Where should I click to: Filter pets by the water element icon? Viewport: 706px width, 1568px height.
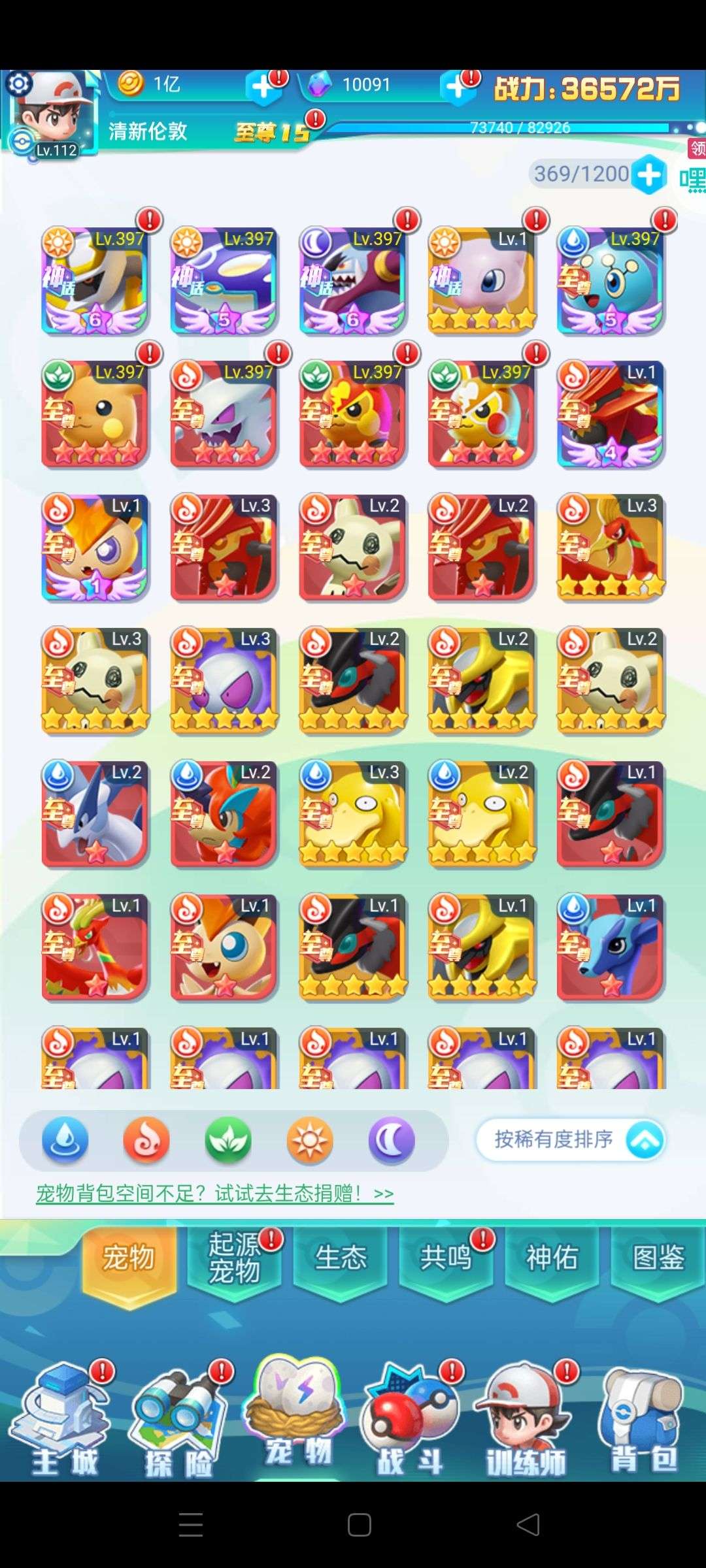(65, 1141)
